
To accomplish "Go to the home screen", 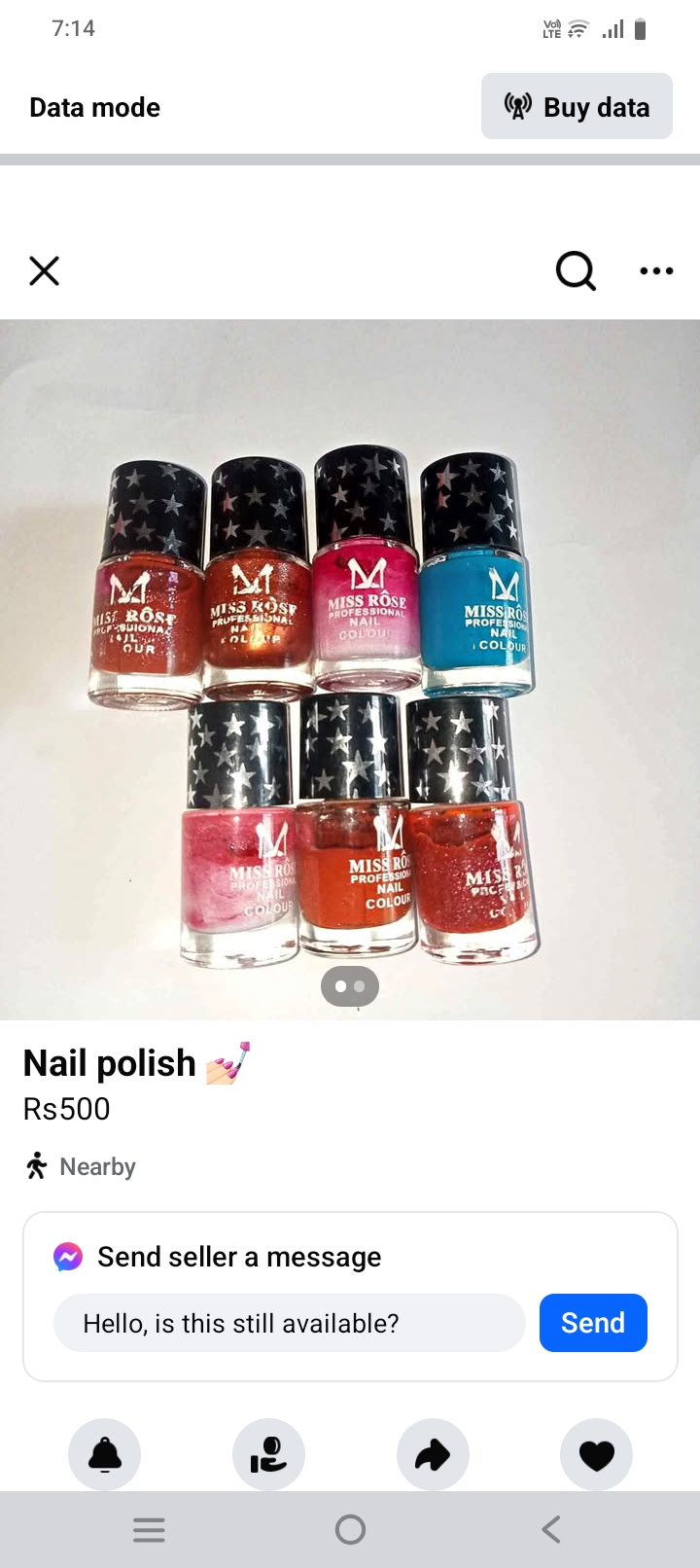I will pos(350,1530).
